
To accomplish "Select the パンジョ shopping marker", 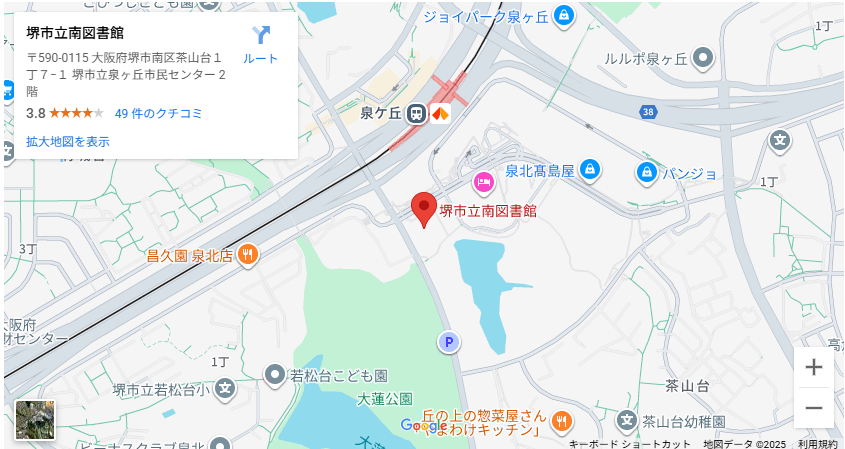I will tap(647, 173).
